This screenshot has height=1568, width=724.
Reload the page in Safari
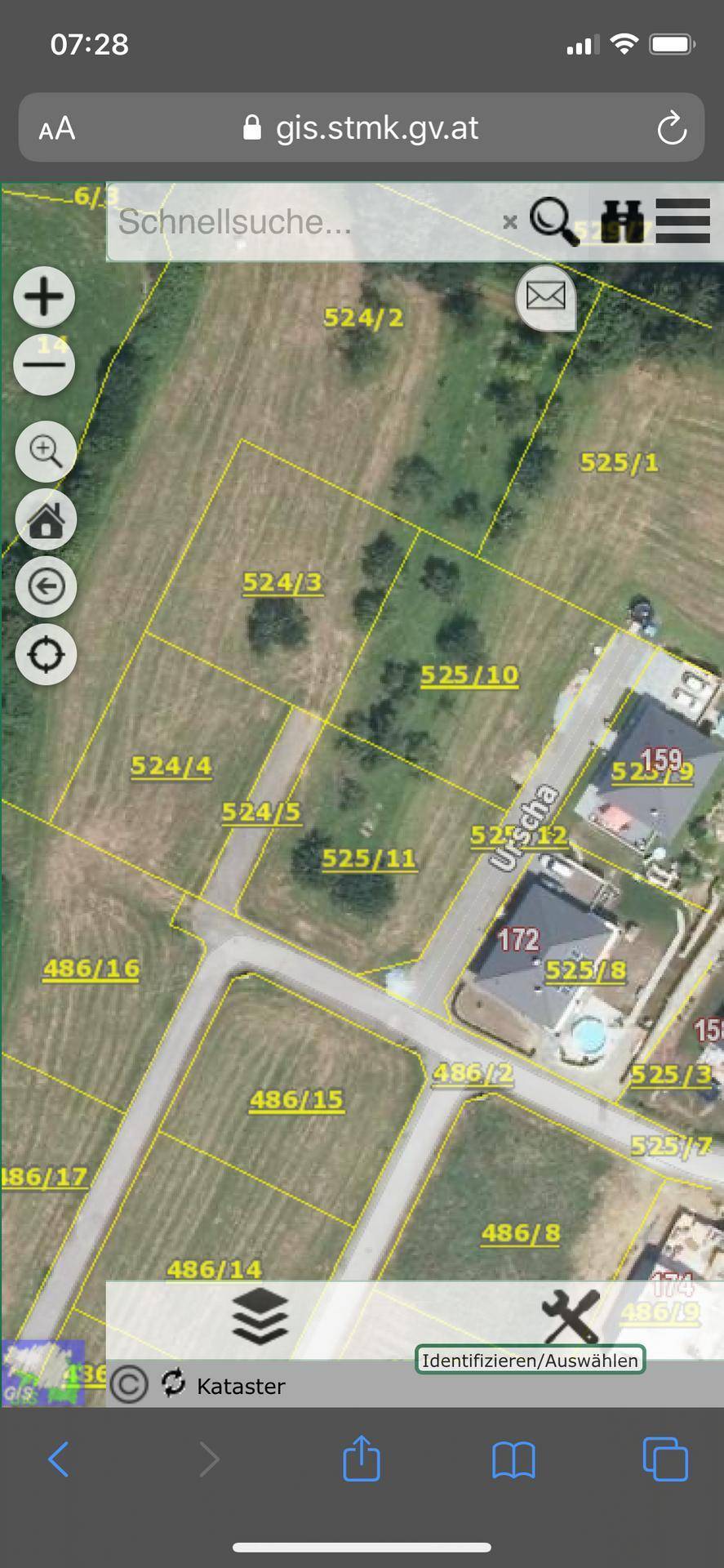tap(671, 129)
